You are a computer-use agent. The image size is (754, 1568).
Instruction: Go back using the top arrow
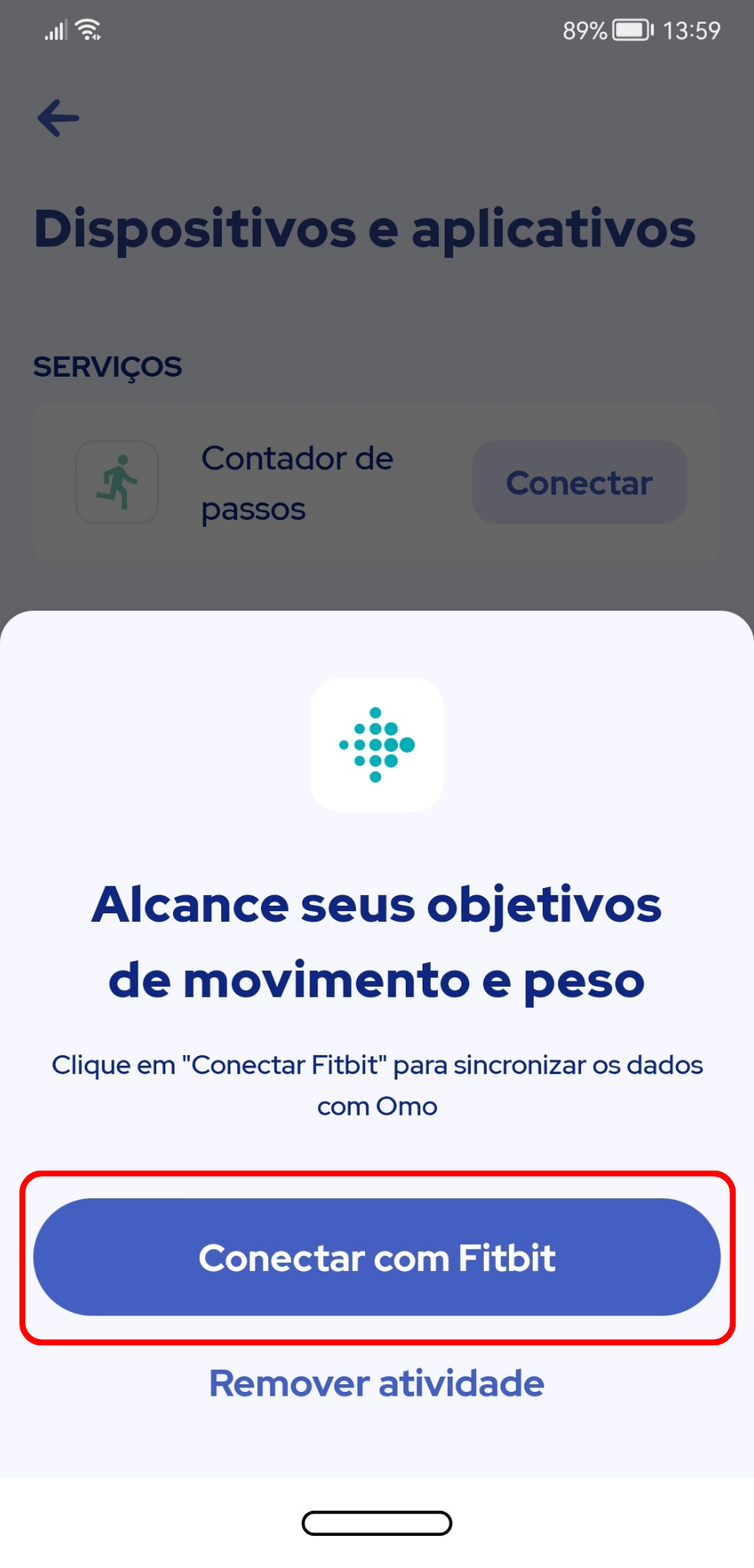[x=59, y=118]
